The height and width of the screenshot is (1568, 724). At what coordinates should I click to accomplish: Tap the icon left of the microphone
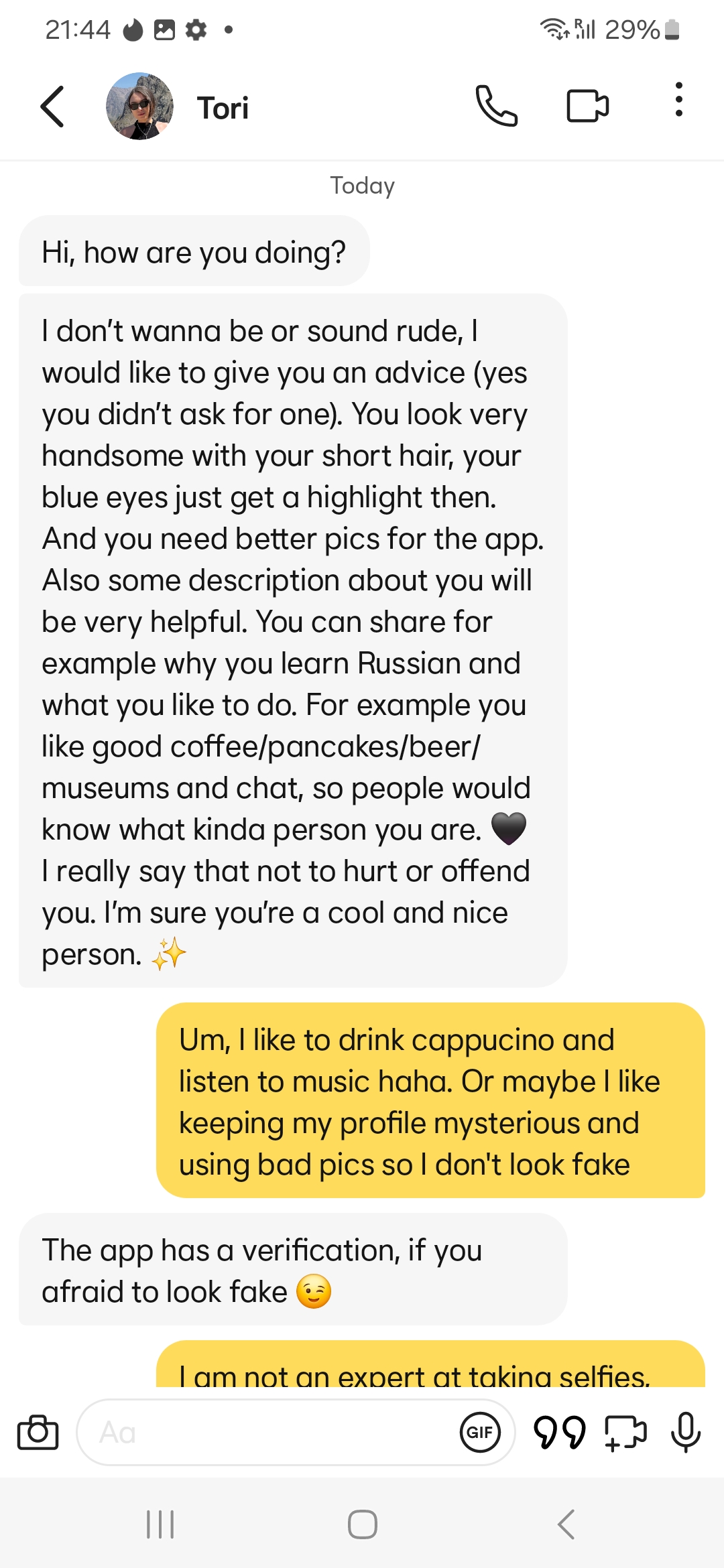(x=625, y=1432)
